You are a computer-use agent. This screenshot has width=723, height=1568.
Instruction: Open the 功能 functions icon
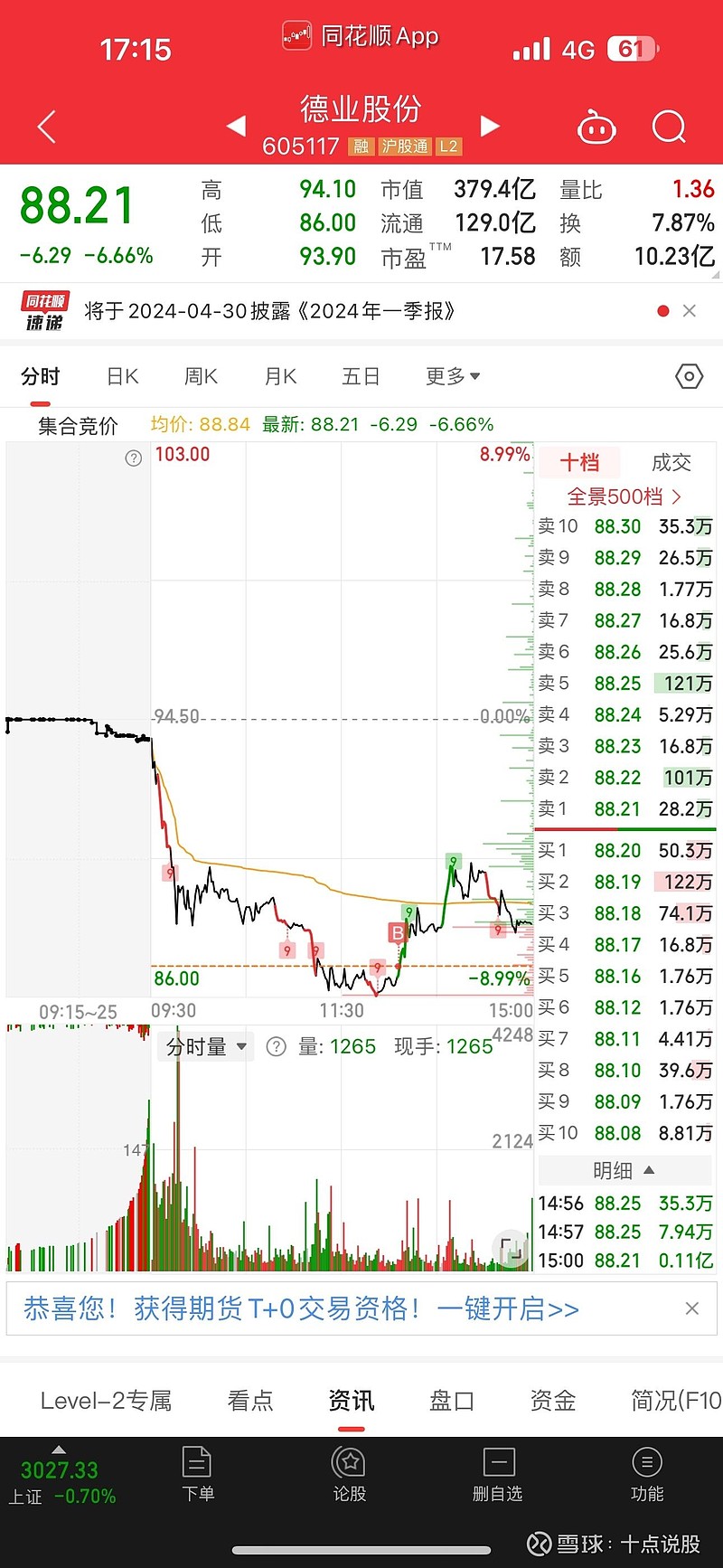pos(647,1474)
